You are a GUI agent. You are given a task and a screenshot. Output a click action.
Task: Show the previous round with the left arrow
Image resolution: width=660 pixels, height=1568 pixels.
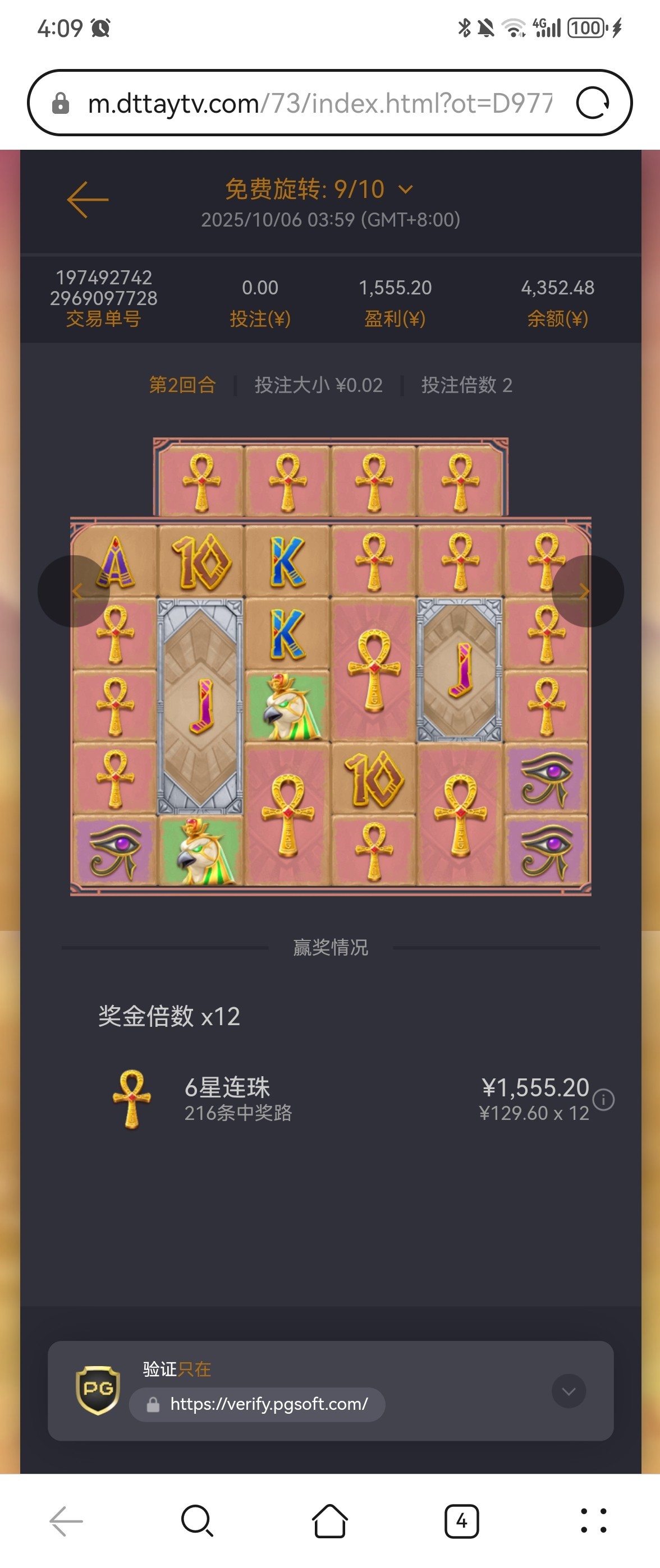74,591
